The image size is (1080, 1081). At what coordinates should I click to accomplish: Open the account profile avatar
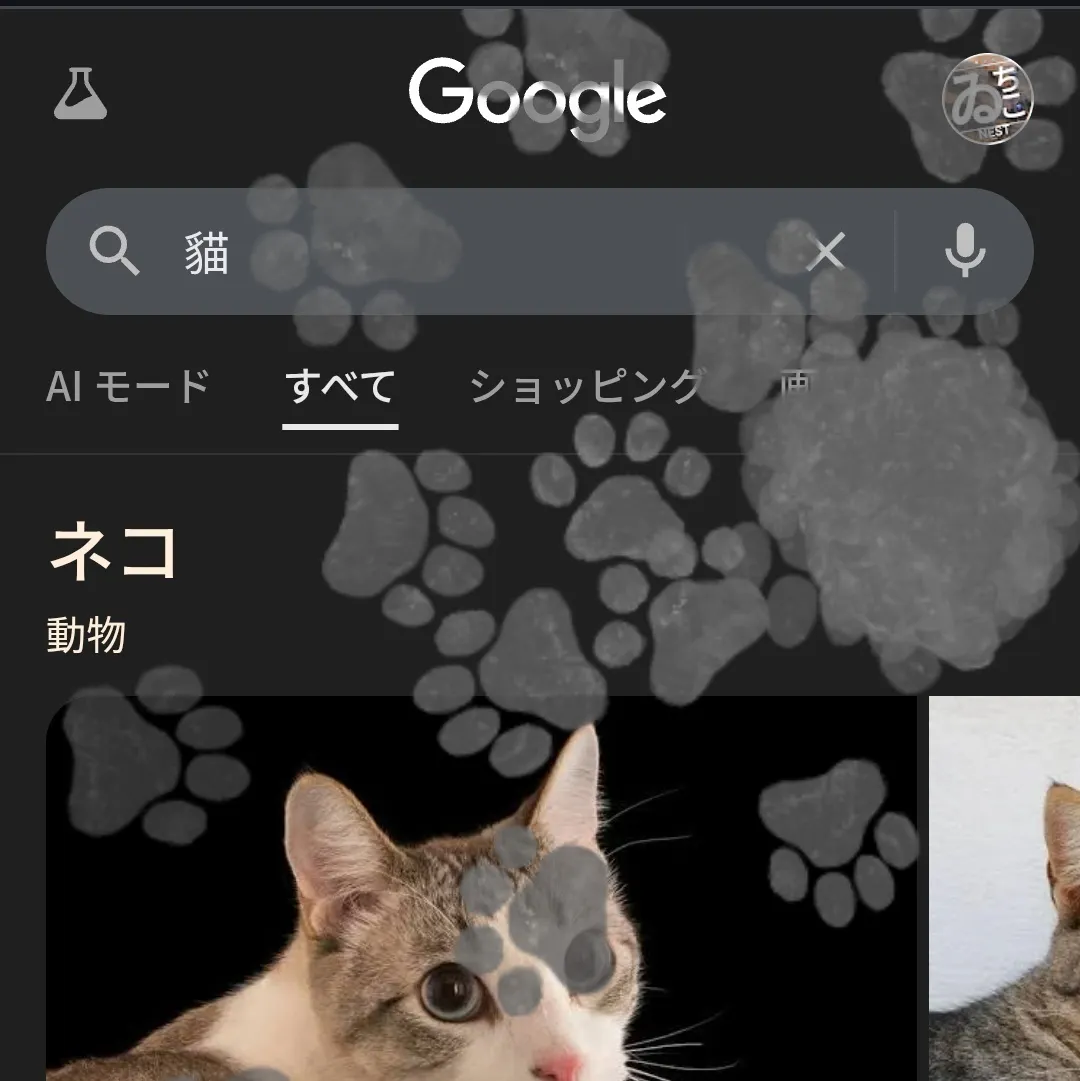click(987, 97)
